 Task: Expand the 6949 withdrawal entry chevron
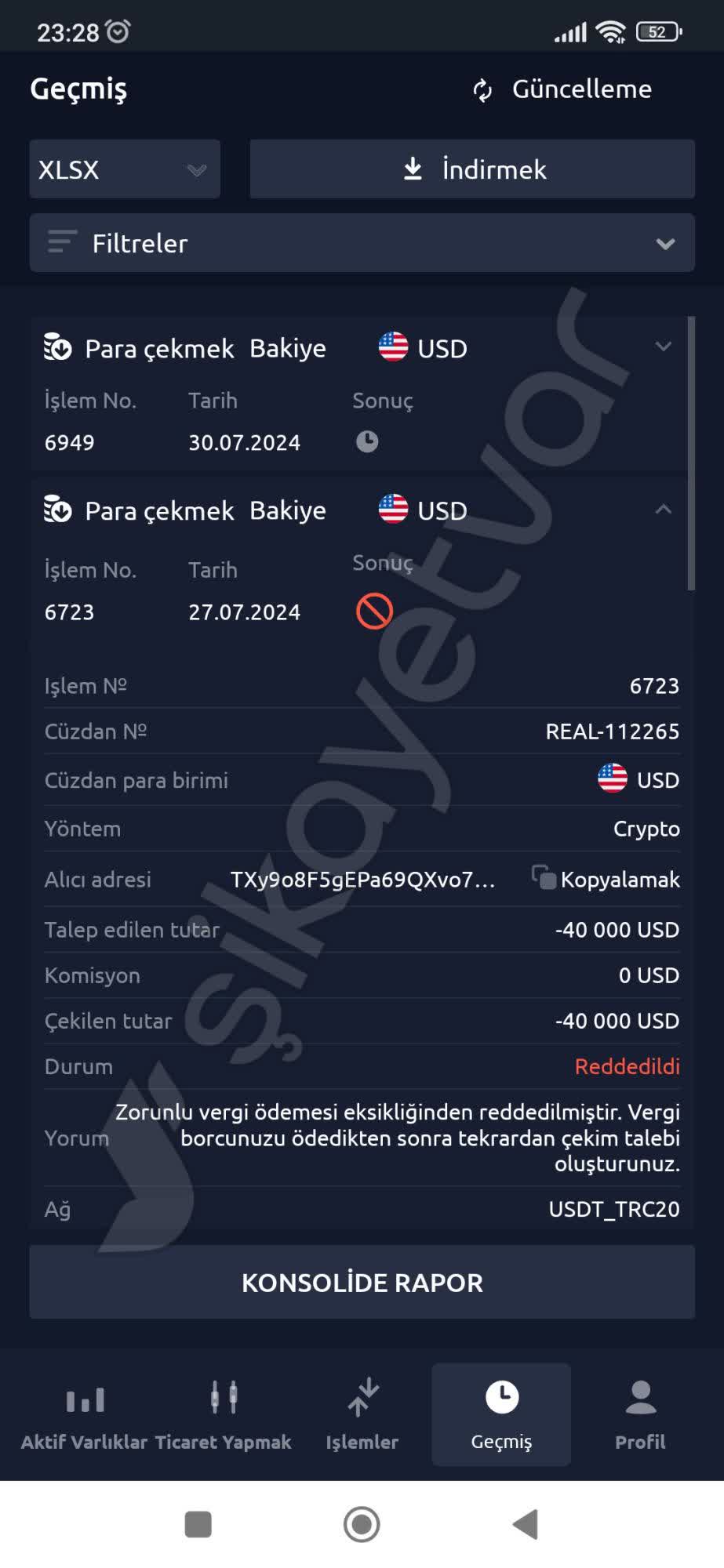tap(663, 346)
